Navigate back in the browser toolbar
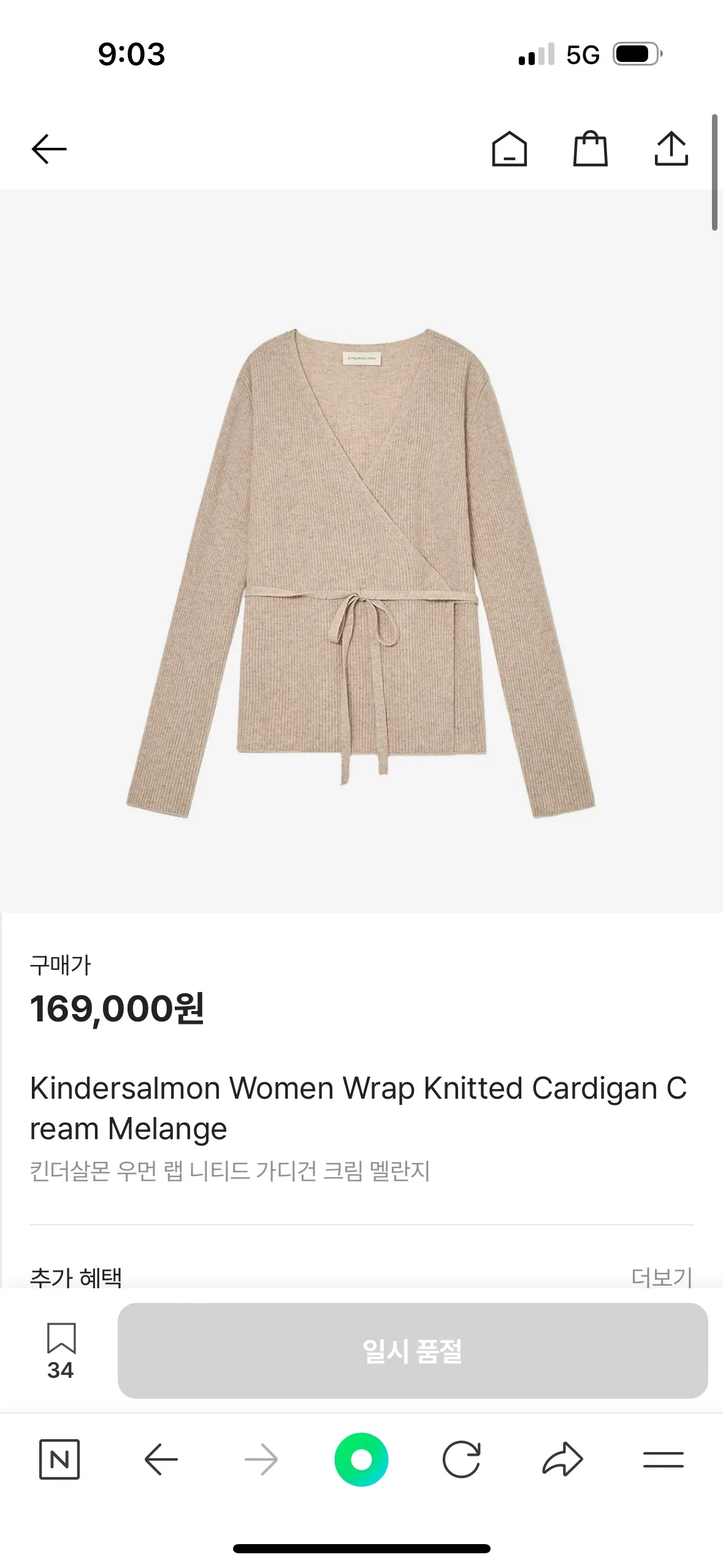The image size is (723, 1568). click(161, 1459)
